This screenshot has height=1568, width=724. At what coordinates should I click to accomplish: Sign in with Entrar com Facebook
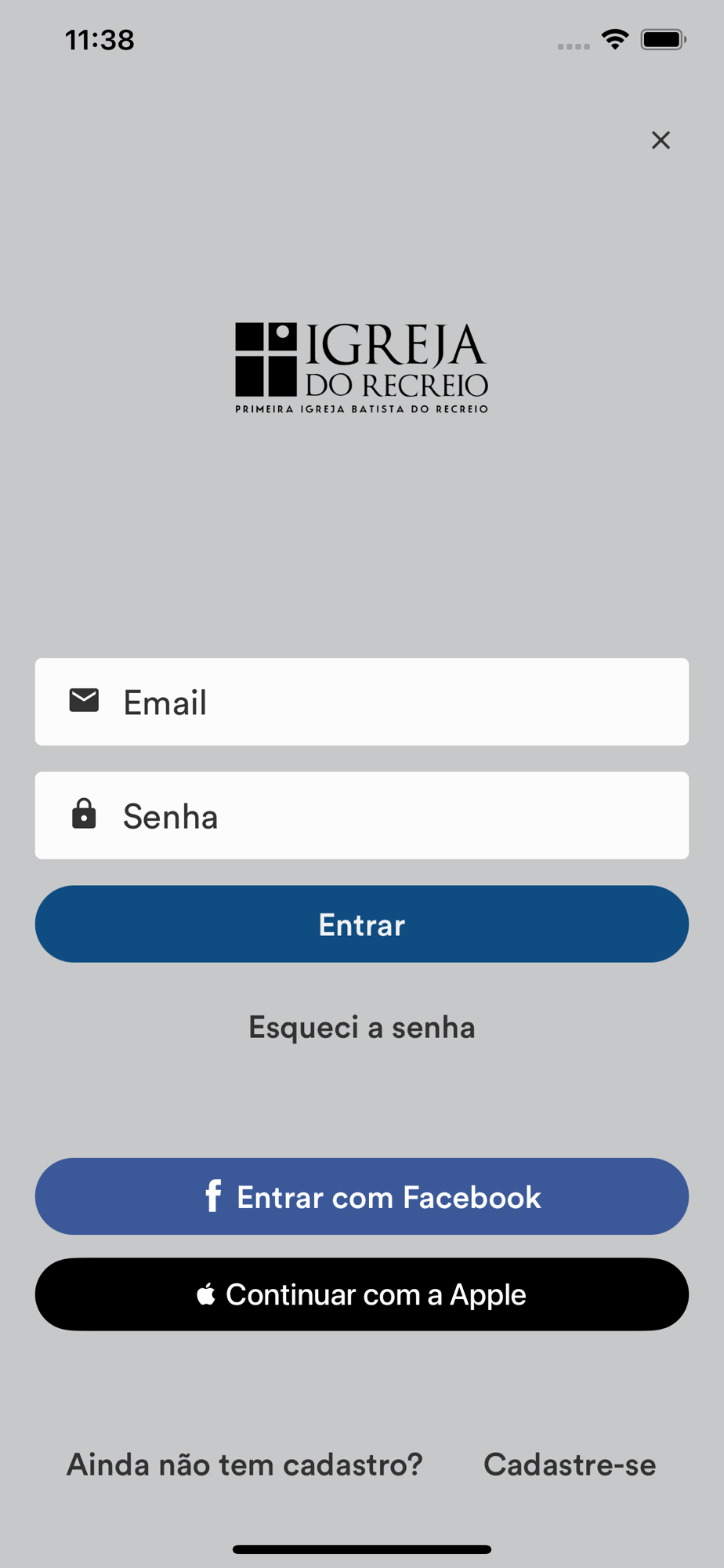coord(362,1196)
